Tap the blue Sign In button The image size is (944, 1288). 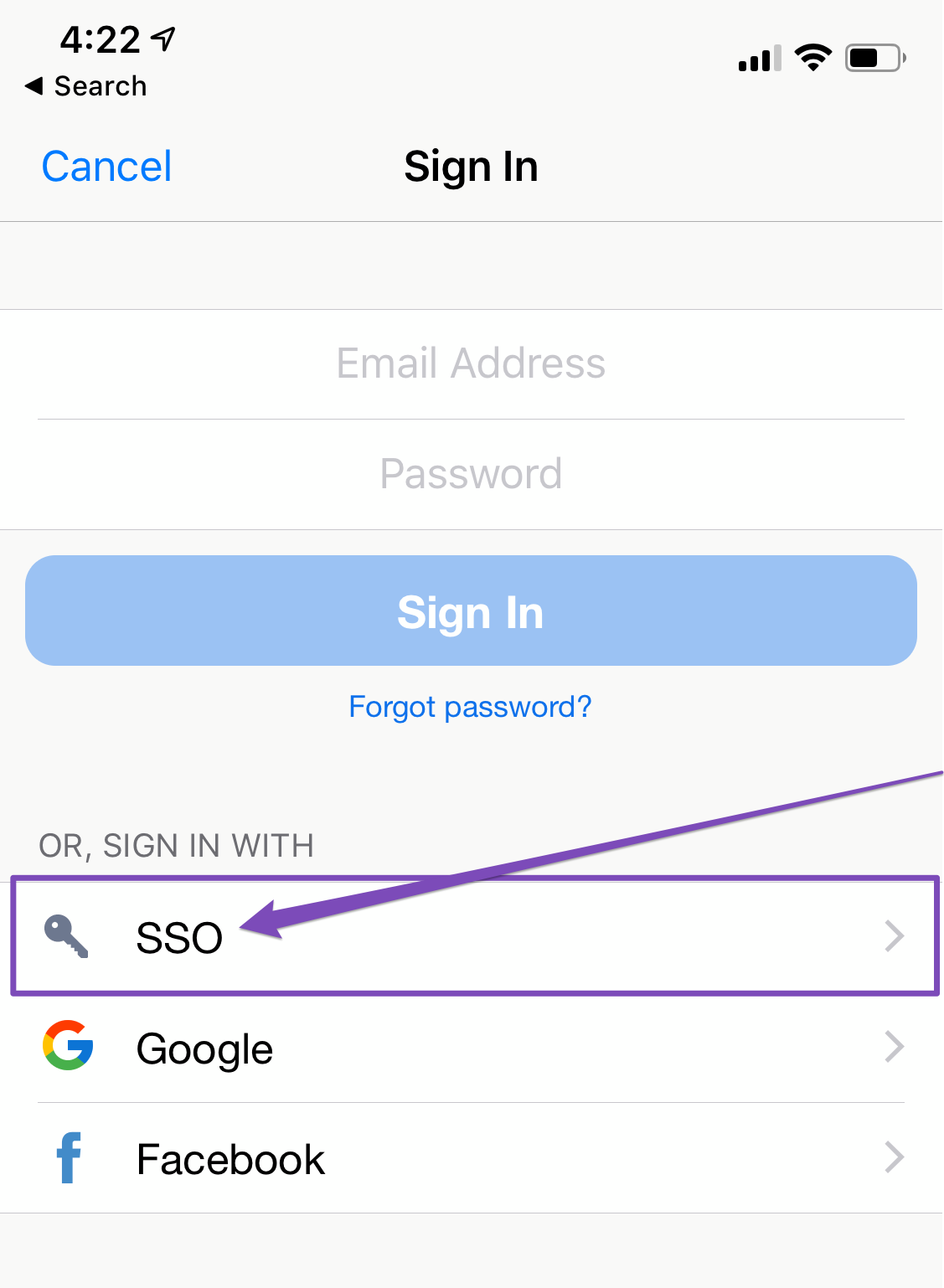coord(471,611)
